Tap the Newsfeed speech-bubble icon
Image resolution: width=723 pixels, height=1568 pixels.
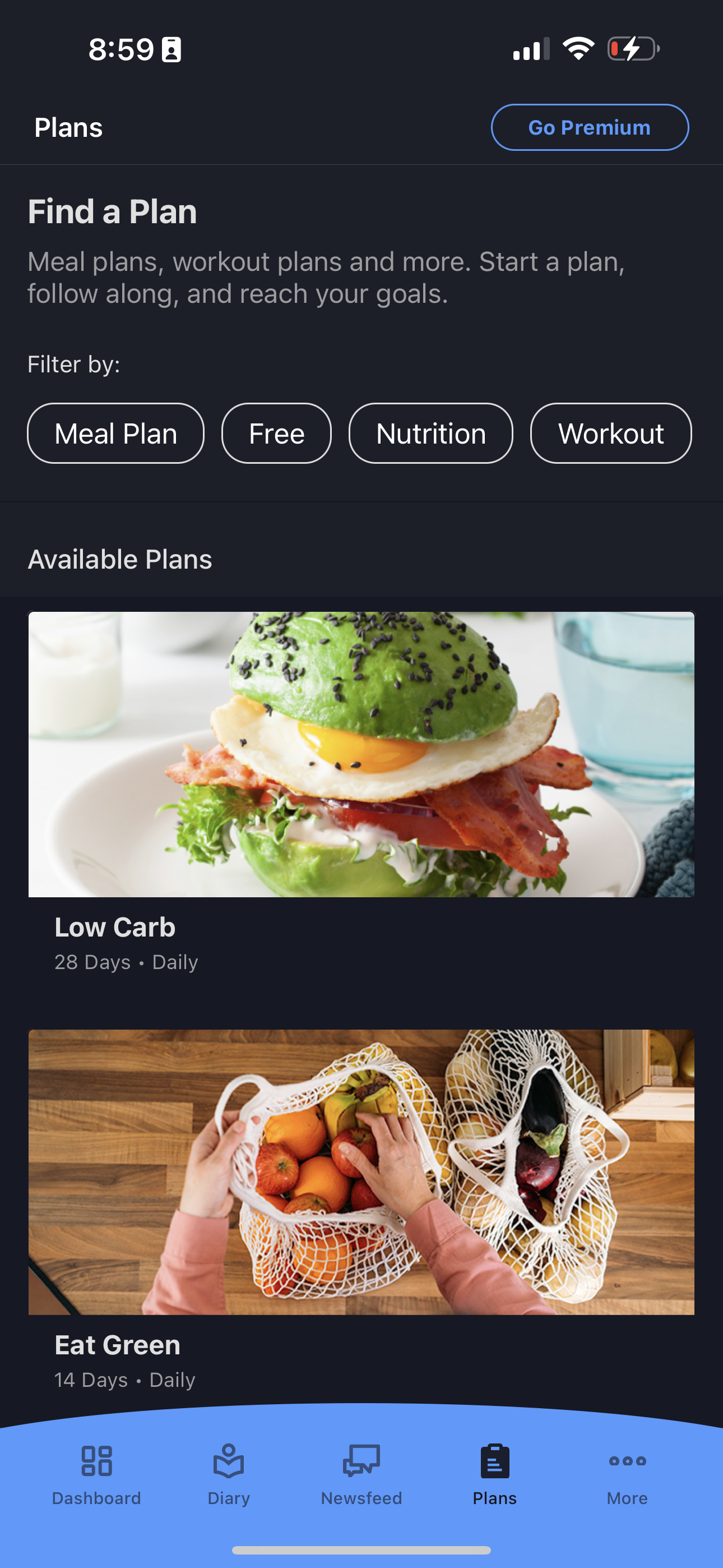point(361,1460)
